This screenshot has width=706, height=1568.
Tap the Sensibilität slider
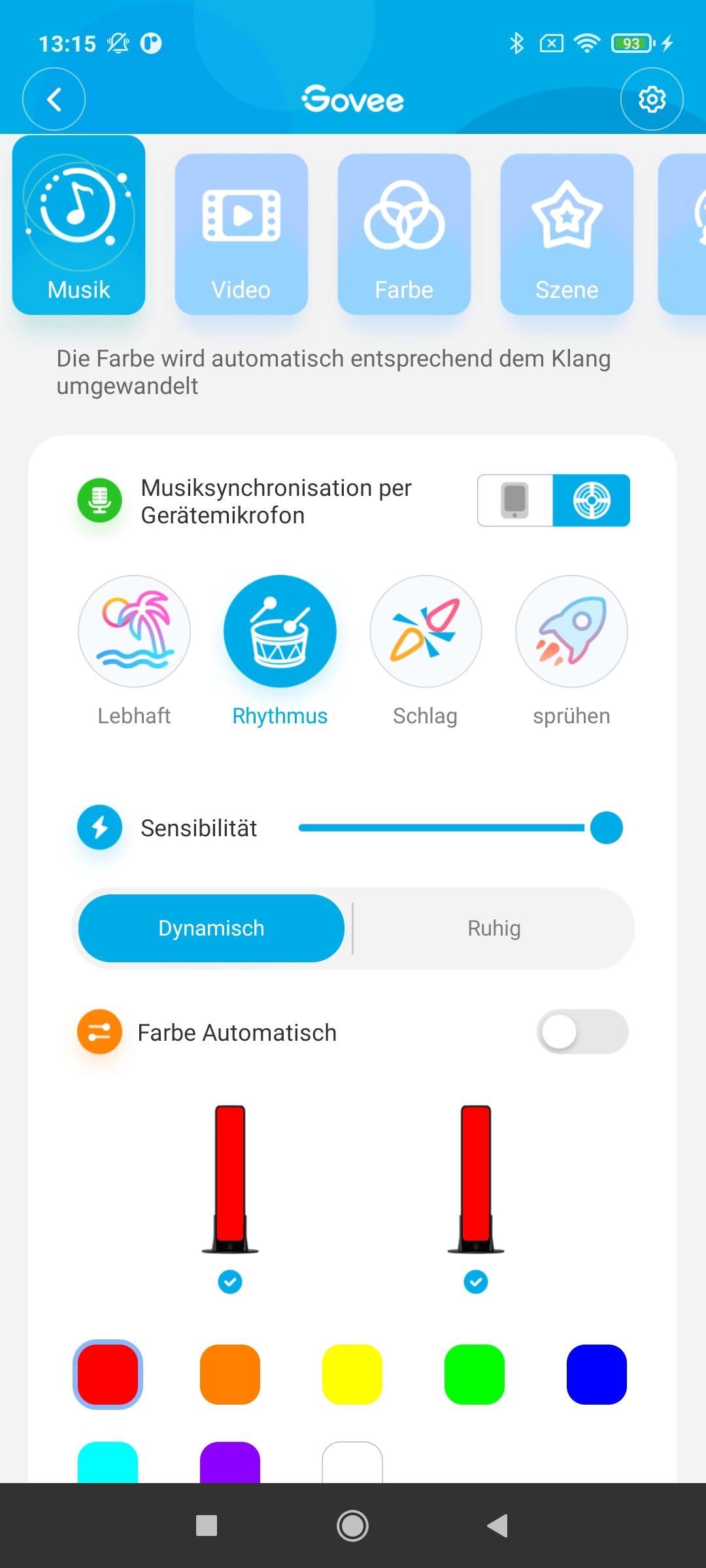coord(460,828)
